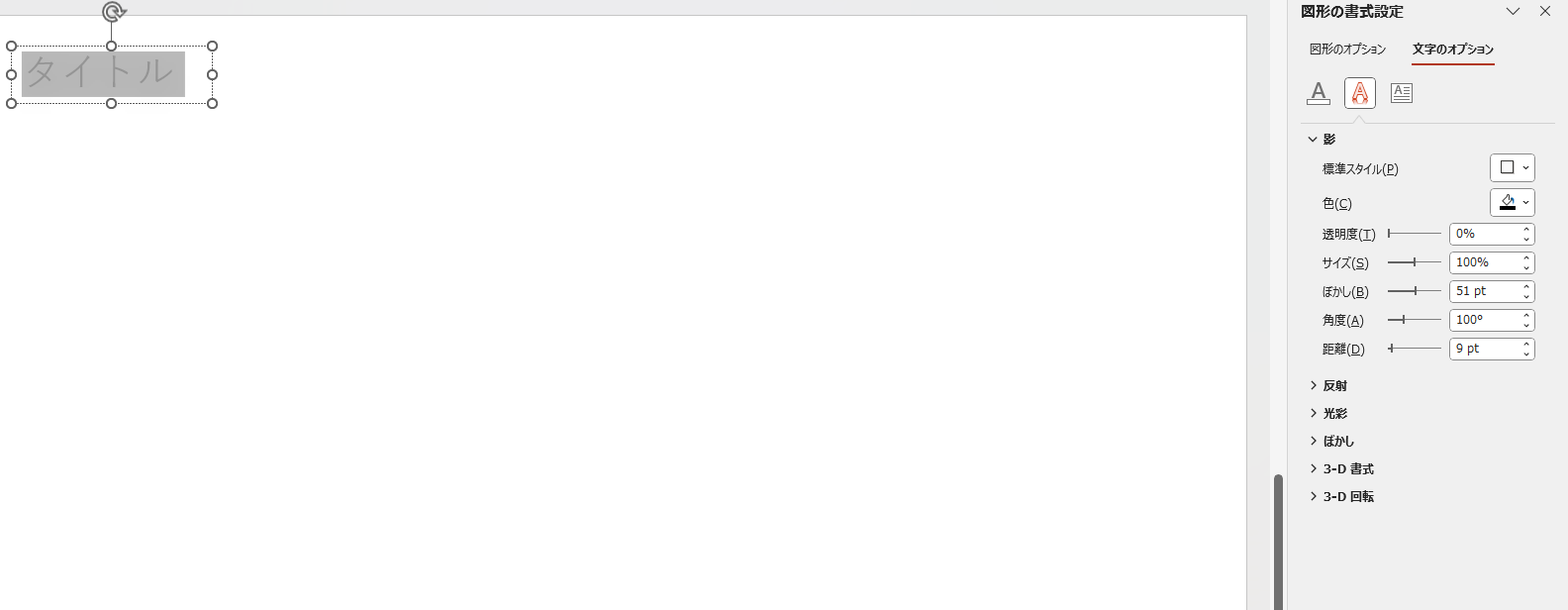This screenshot has height=610, width=1568.
Task: Switch to the 文字のオプション tab
Action: [x=1452, y=50]
